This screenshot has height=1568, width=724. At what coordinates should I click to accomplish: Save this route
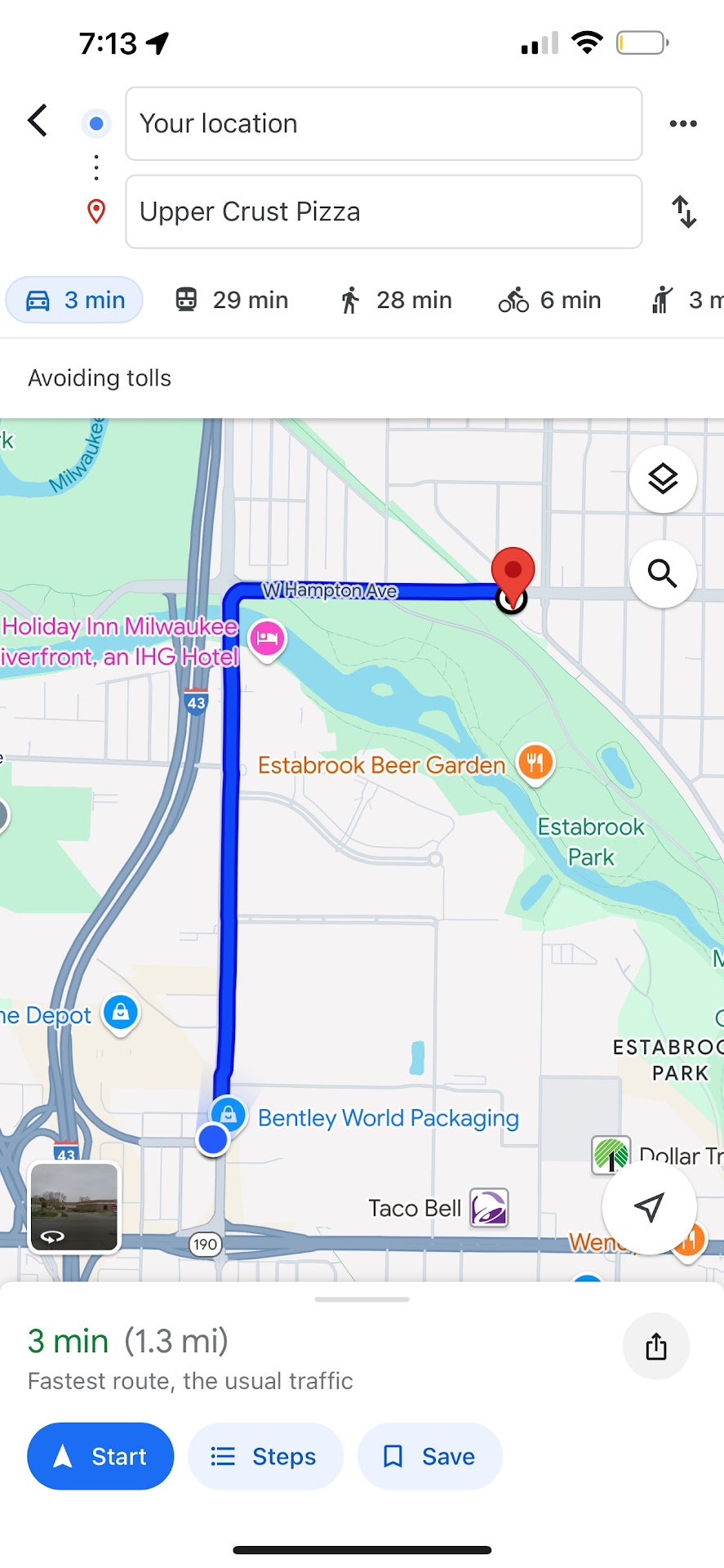(x=429, y=1456)
